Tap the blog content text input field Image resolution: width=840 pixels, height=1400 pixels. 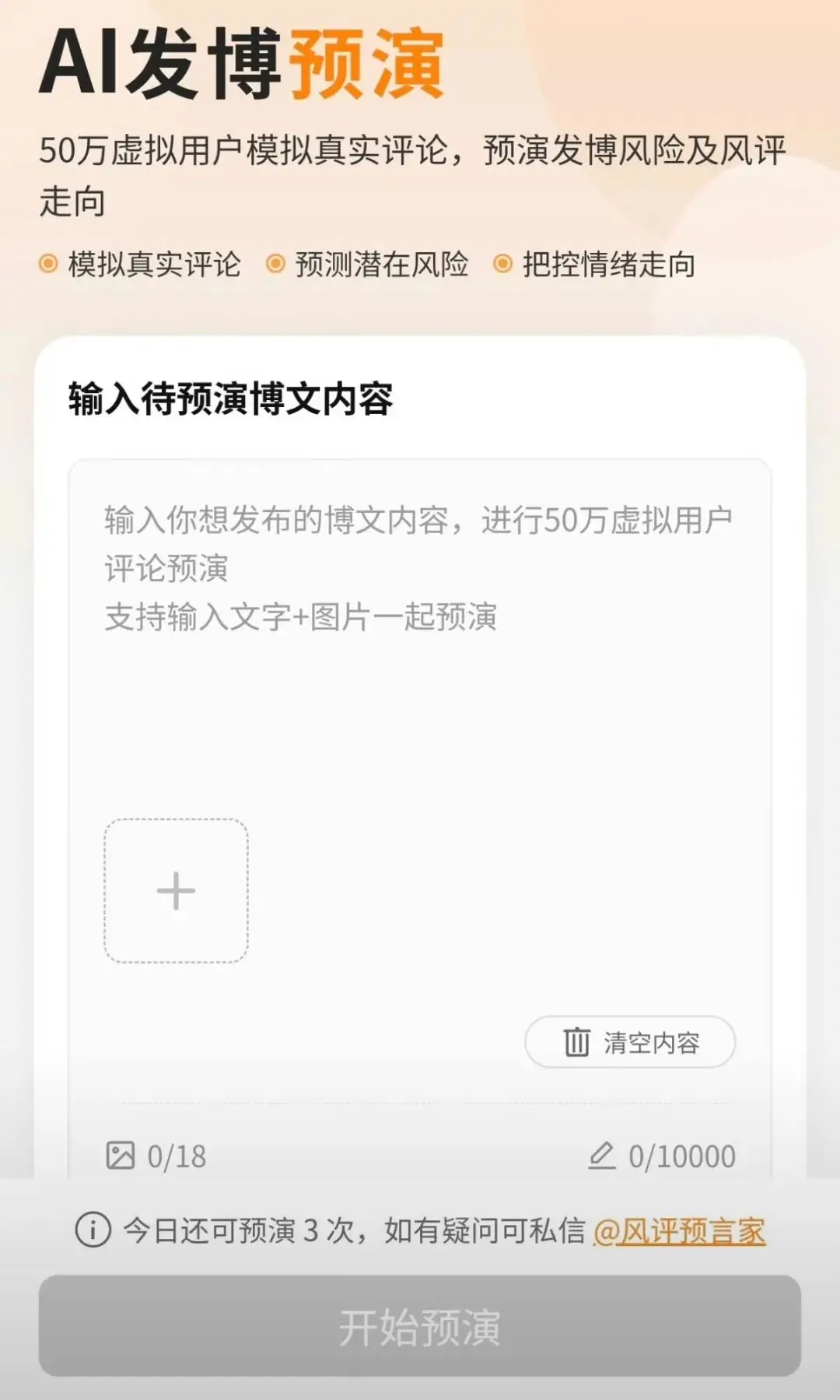(x=418, y=638)
